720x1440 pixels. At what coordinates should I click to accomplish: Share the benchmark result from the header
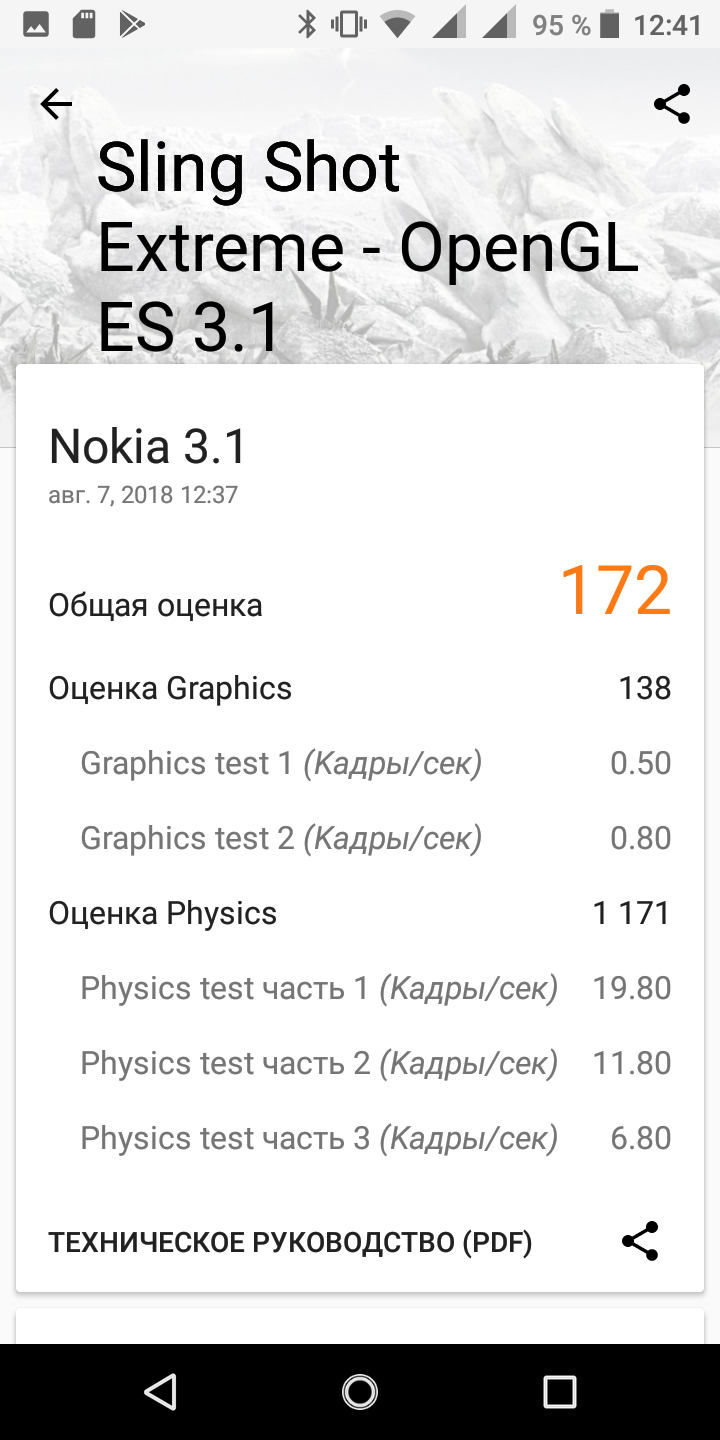tap(671, 104)
